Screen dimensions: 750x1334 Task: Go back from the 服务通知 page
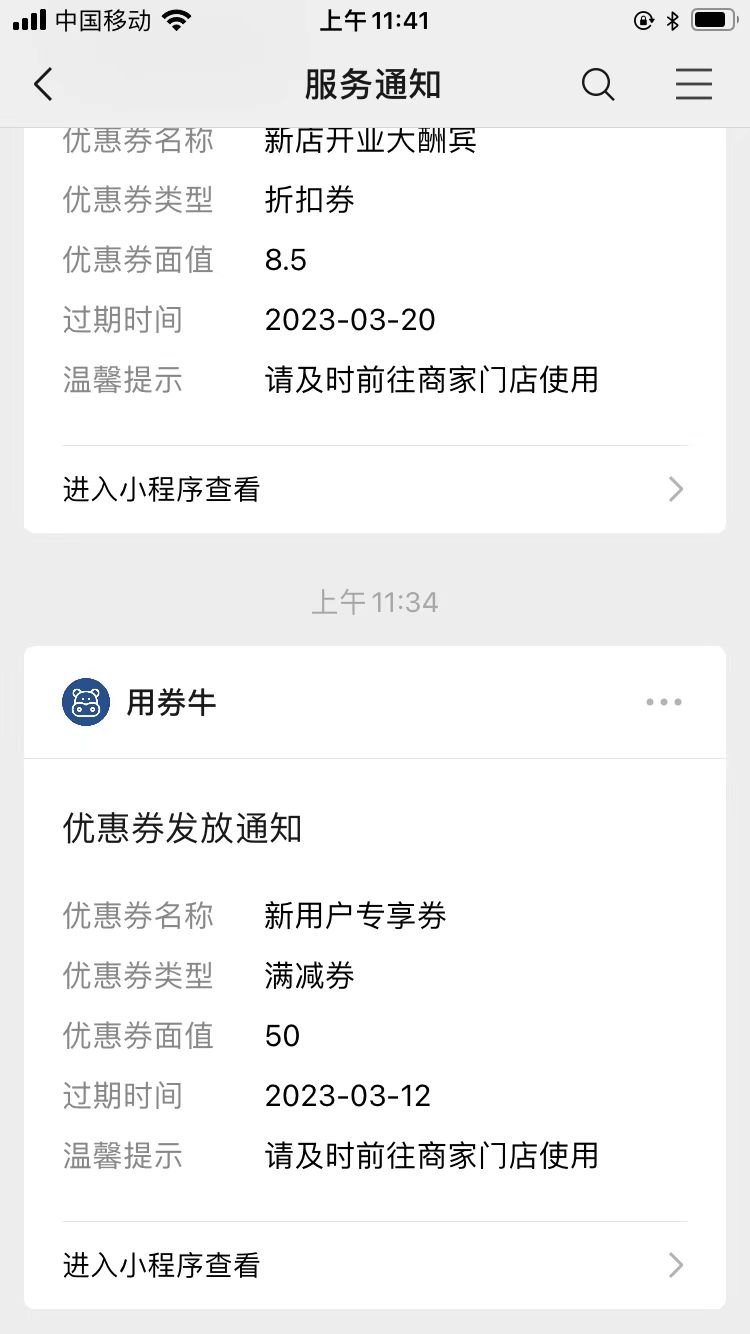click(x=43, y=85)
